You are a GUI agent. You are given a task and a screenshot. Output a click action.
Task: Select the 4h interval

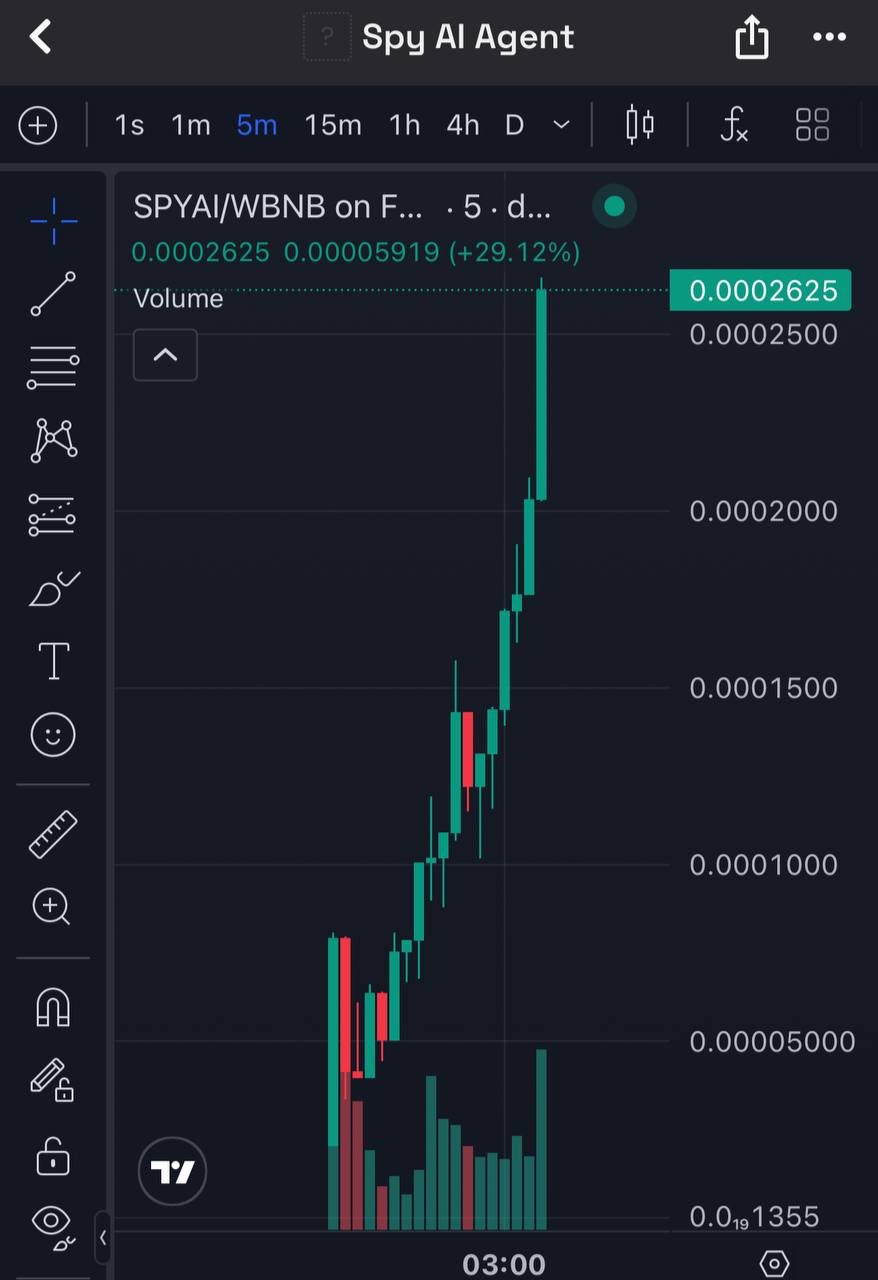point(462,126)
